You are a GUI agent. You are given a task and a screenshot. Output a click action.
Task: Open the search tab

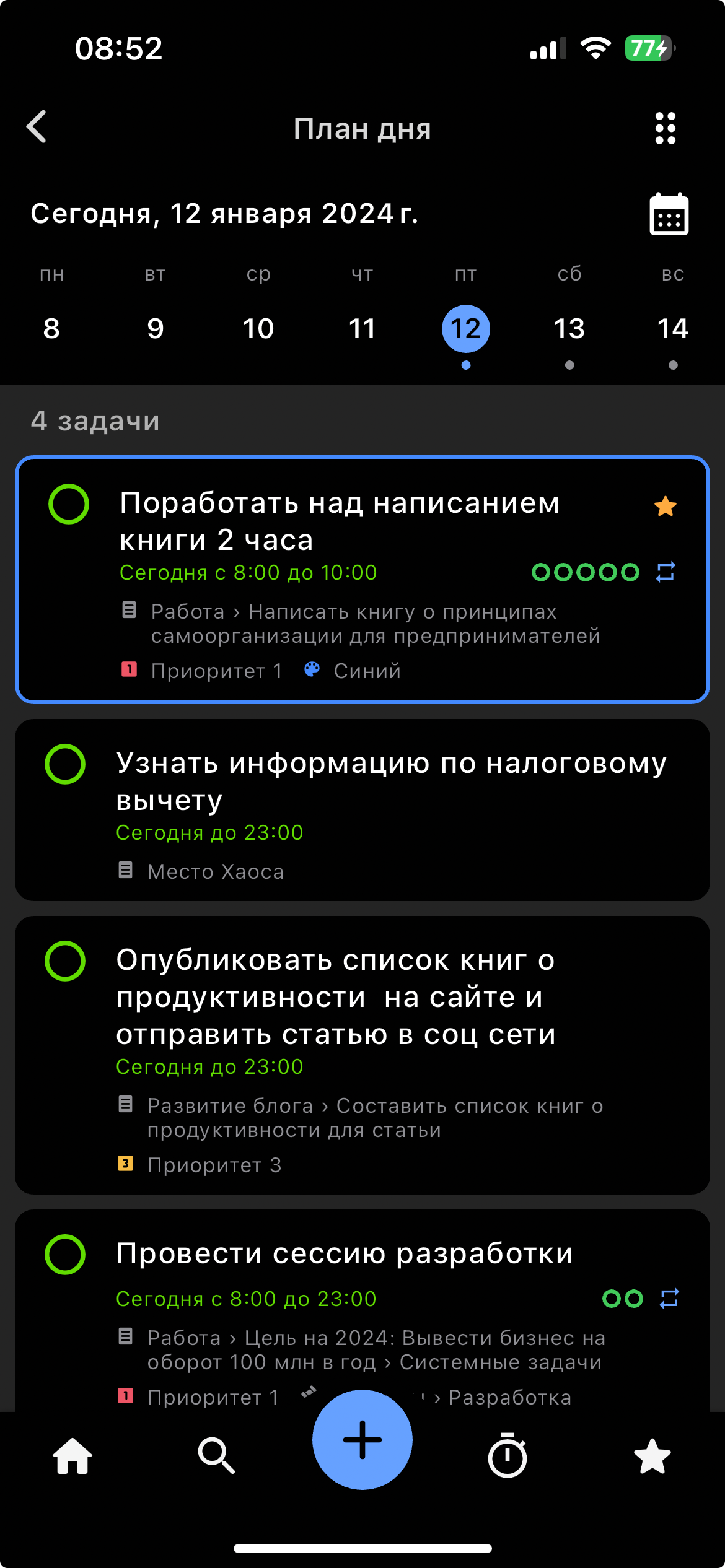(216, 1455)
